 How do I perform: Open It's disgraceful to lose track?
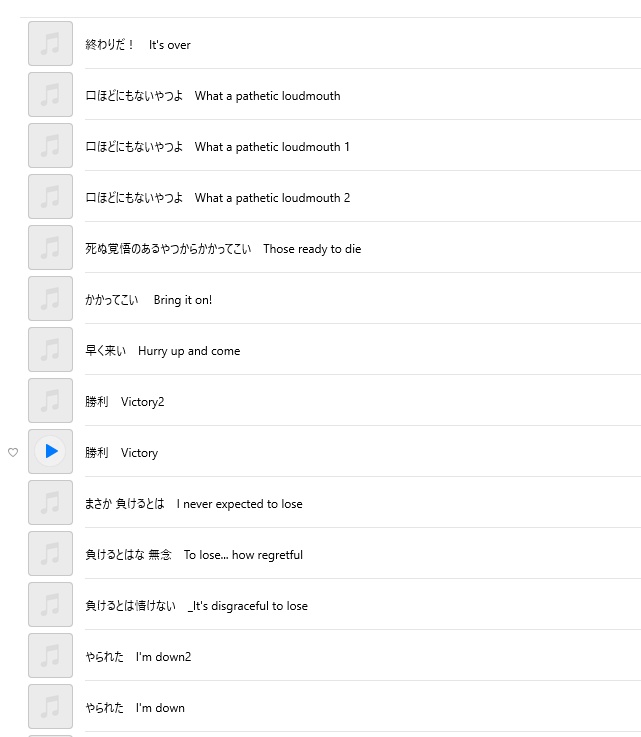click(197, 606)
